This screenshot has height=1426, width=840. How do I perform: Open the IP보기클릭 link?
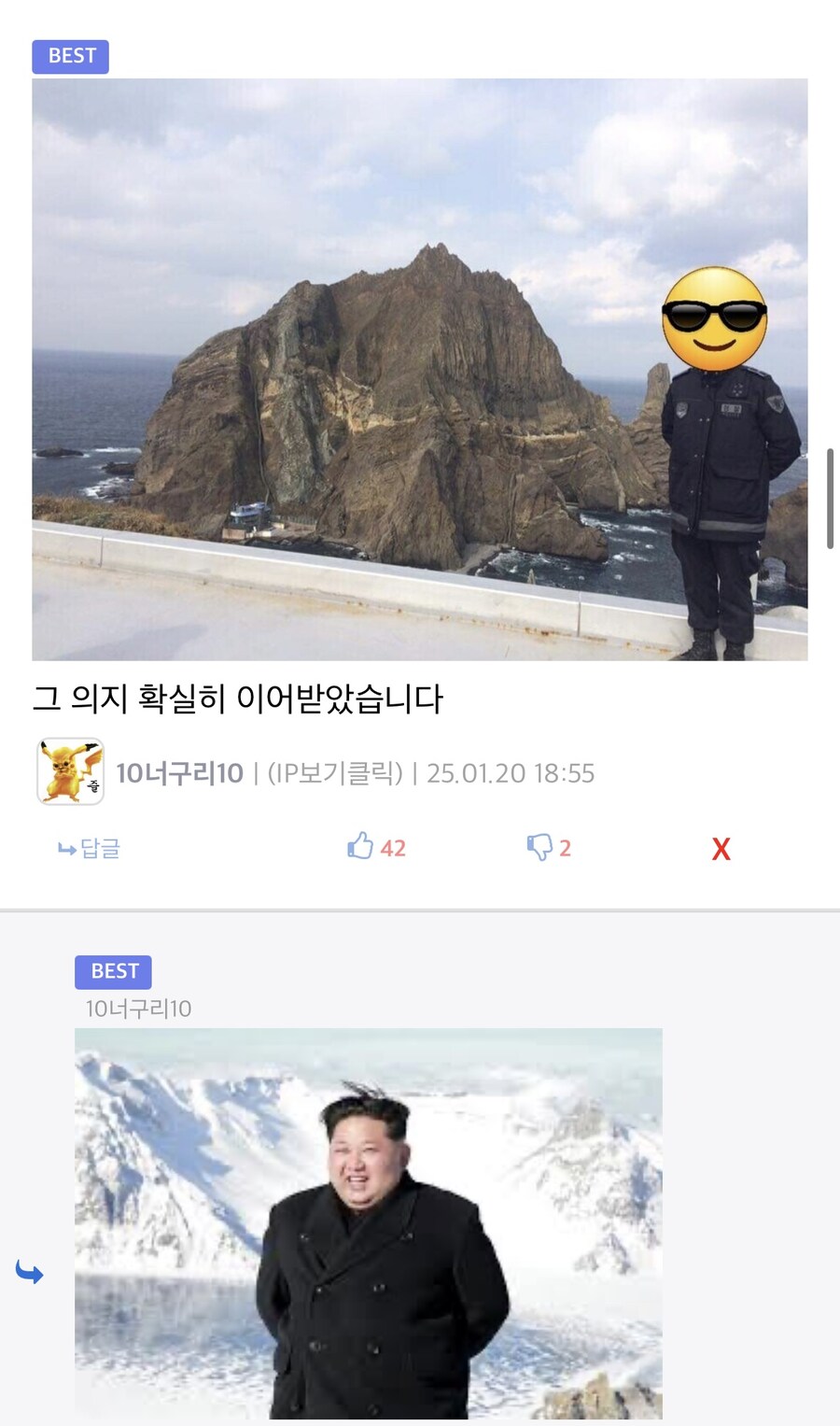[x=336, y=773]
